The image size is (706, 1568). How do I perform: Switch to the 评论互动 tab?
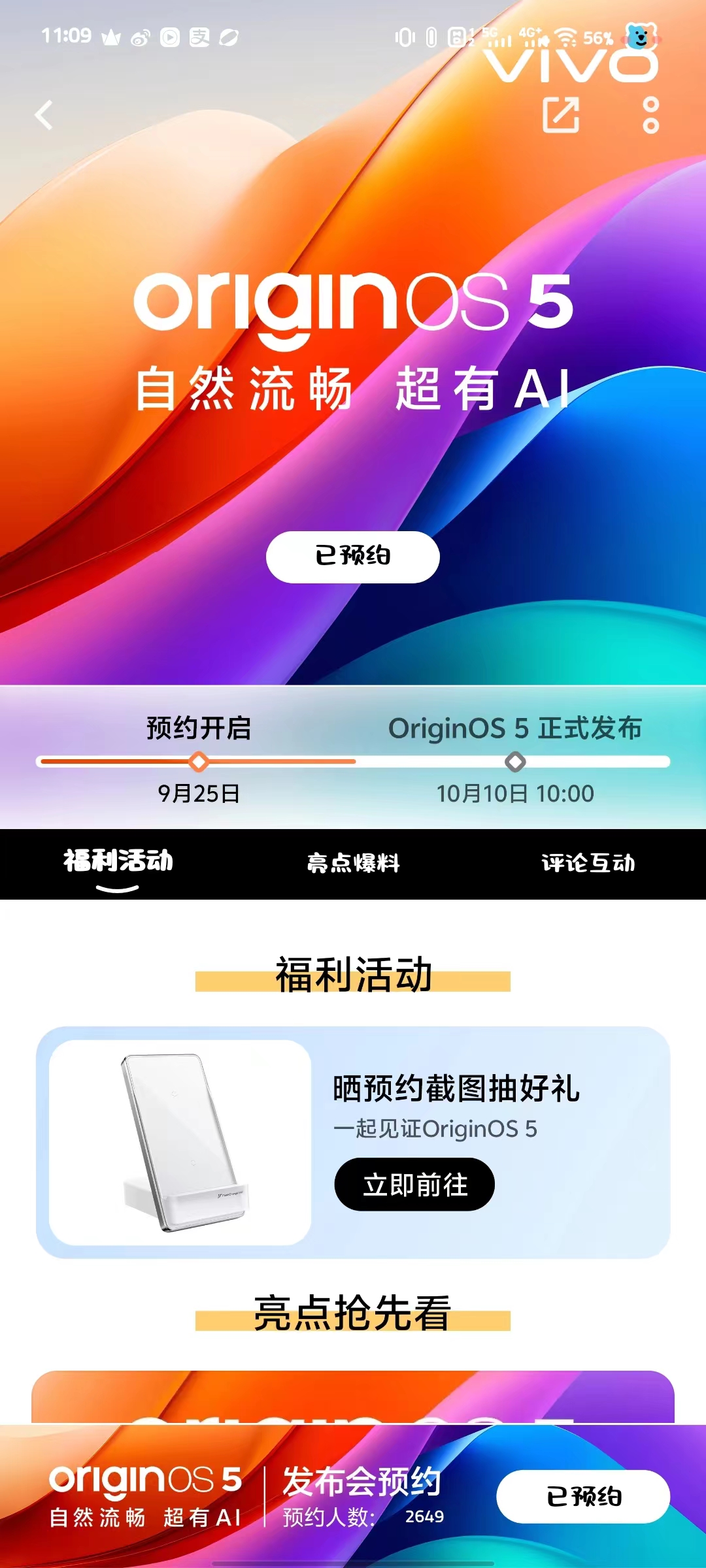pyautogui.click(x=588, y=863)
